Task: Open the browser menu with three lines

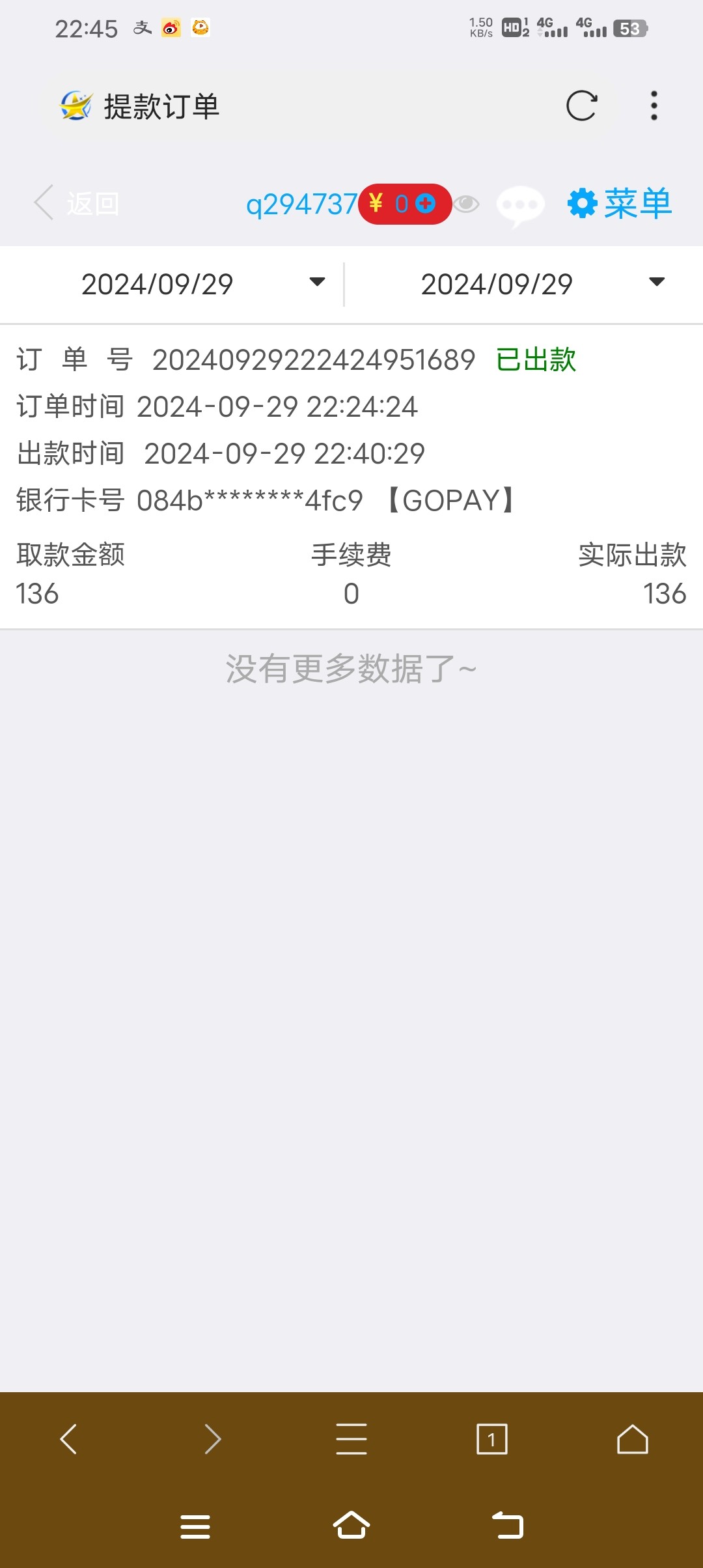Action: click(351, 1439)
